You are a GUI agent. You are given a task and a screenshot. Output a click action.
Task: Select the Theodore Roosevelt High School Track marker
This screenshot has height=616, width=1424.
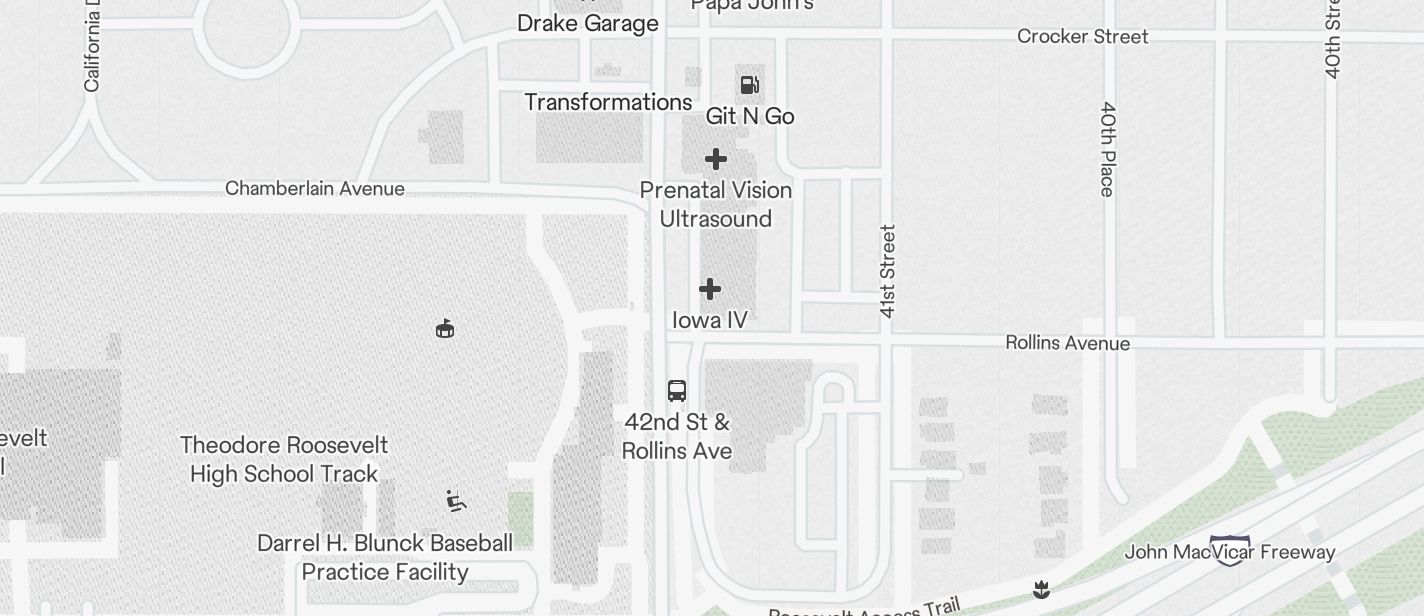point(445,328)
